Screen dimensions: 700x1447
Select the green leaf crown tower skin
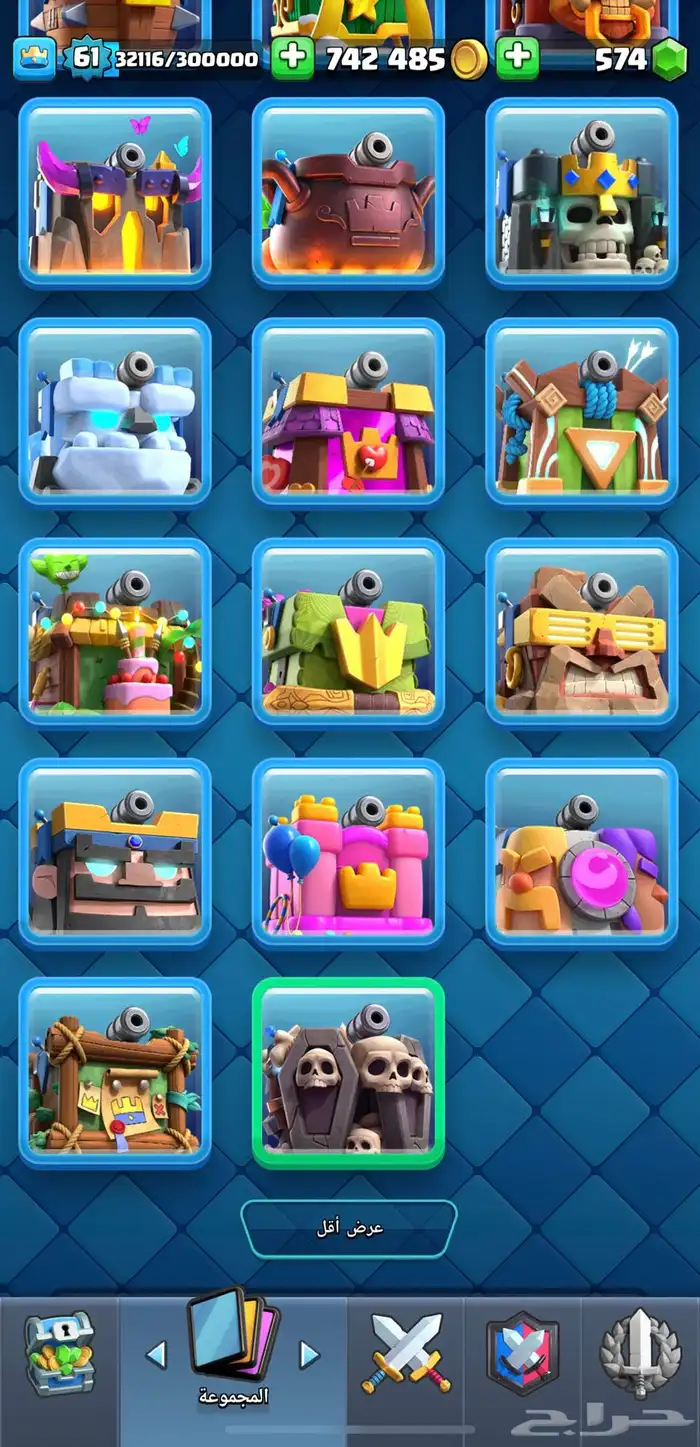348,632
